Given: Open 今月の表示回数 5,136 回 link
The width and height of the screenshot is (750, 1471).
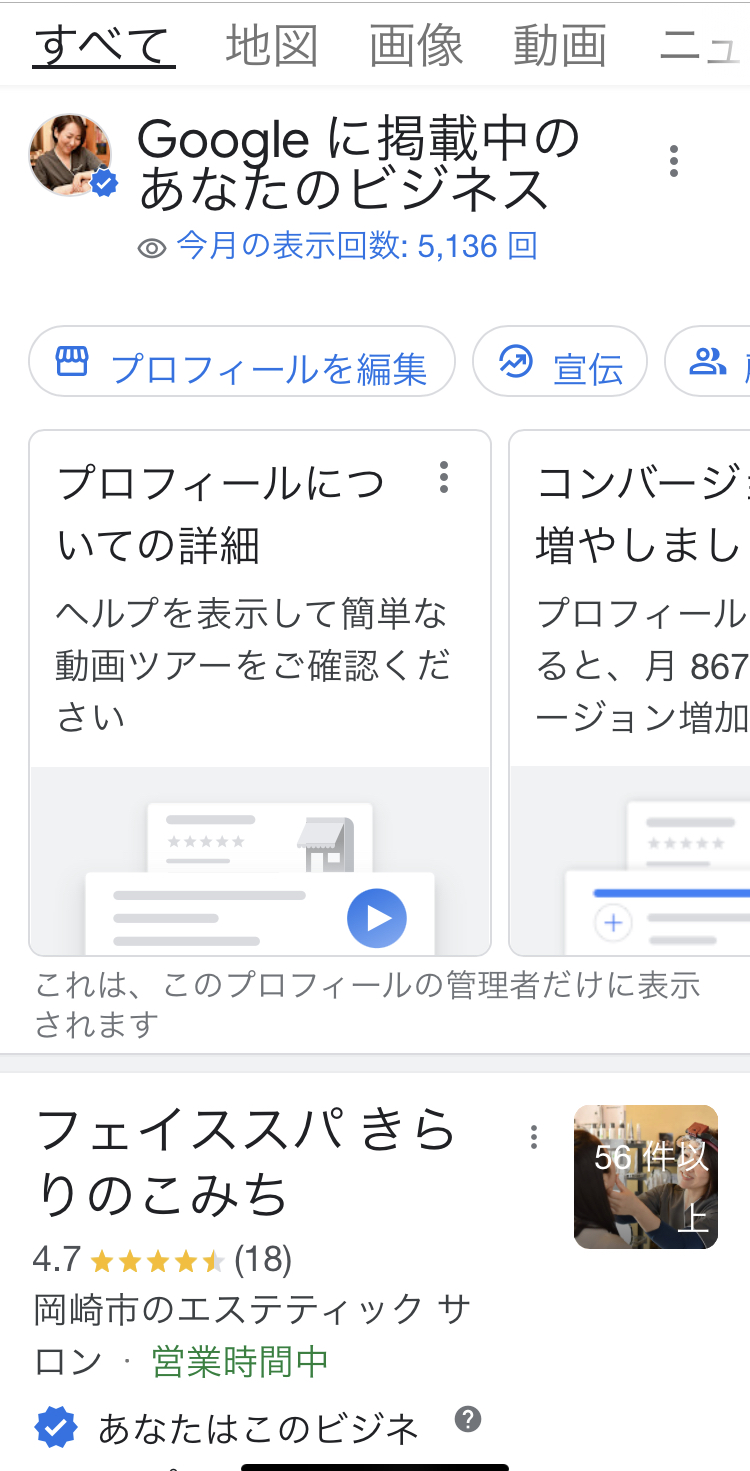Looking at the screenshot, I should pyautogui.click(x=337, y=246).
